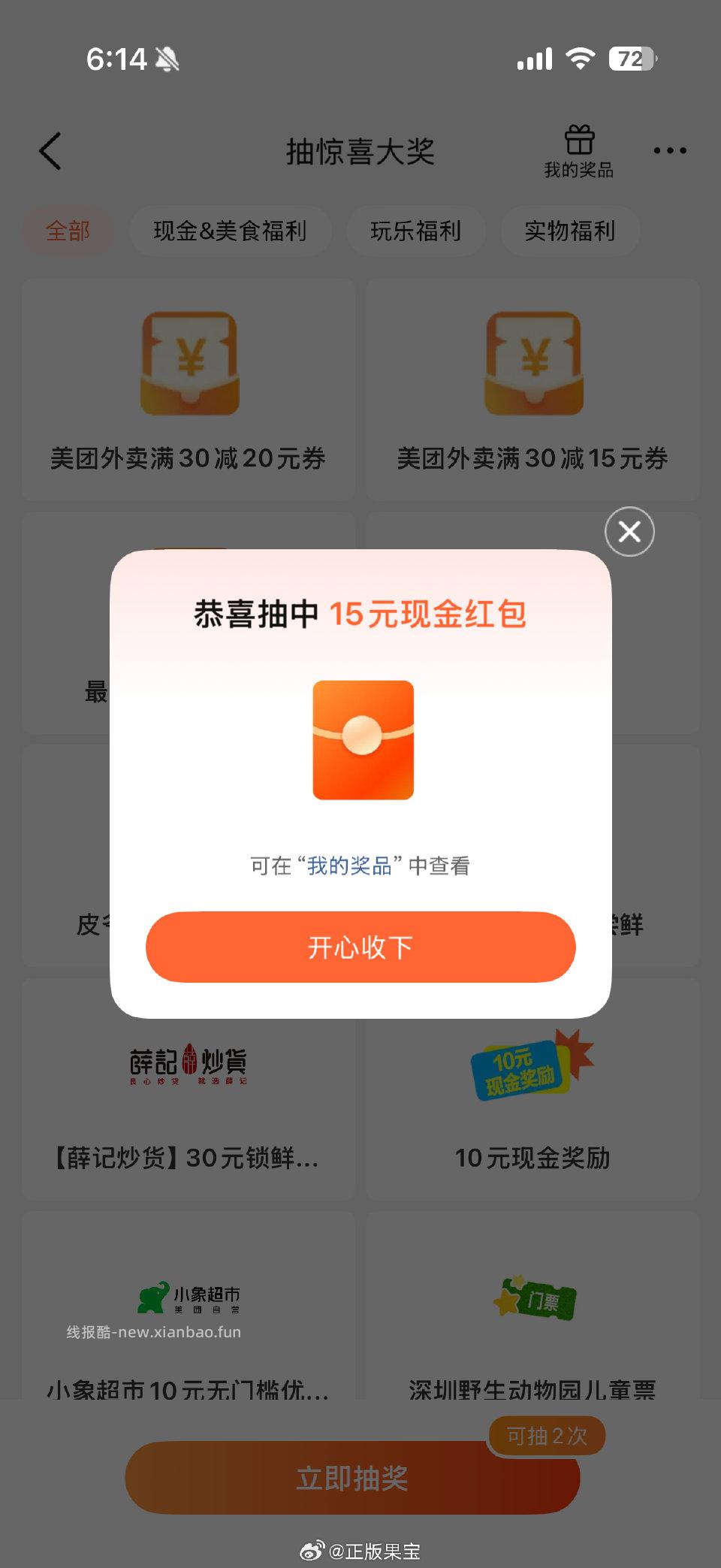721x1568 pixels.
Task: Tap the 可抽2次 remaining draws badge
Action: (x=547, y=1436)
